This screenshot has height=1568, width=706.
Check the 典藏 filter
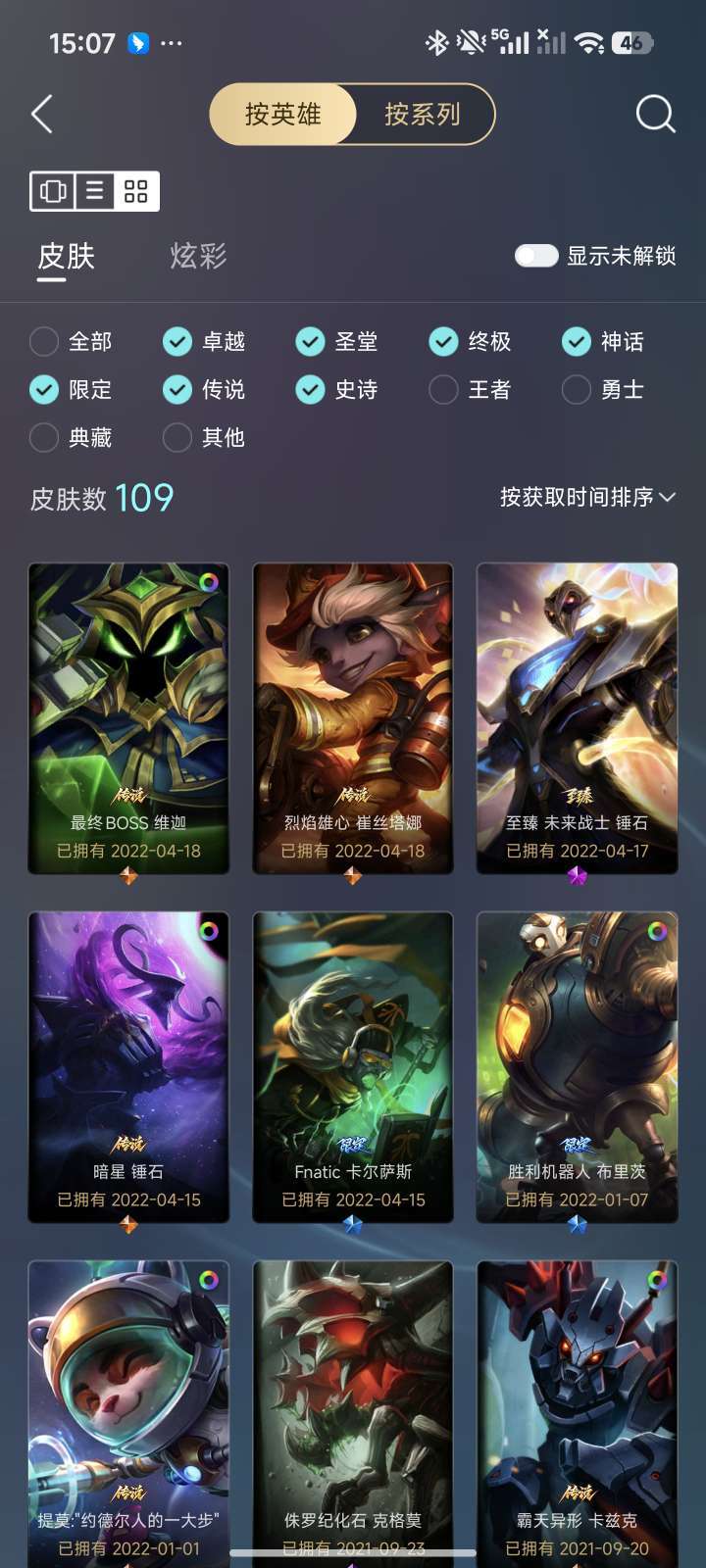pyautogui.click(x=44, y=438)
